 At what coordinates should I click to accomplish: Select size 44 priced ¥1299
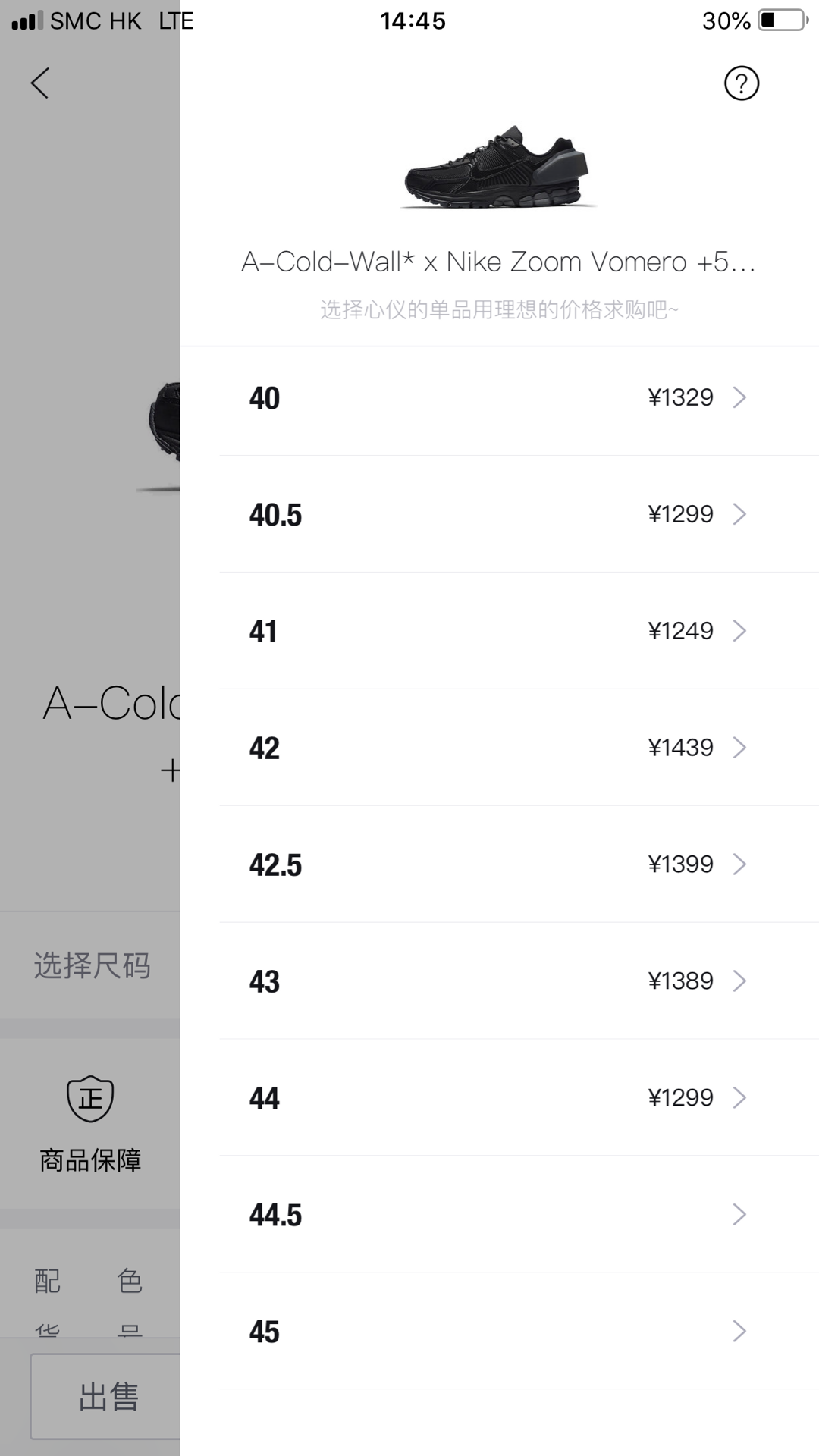[x=500, y=1099]
